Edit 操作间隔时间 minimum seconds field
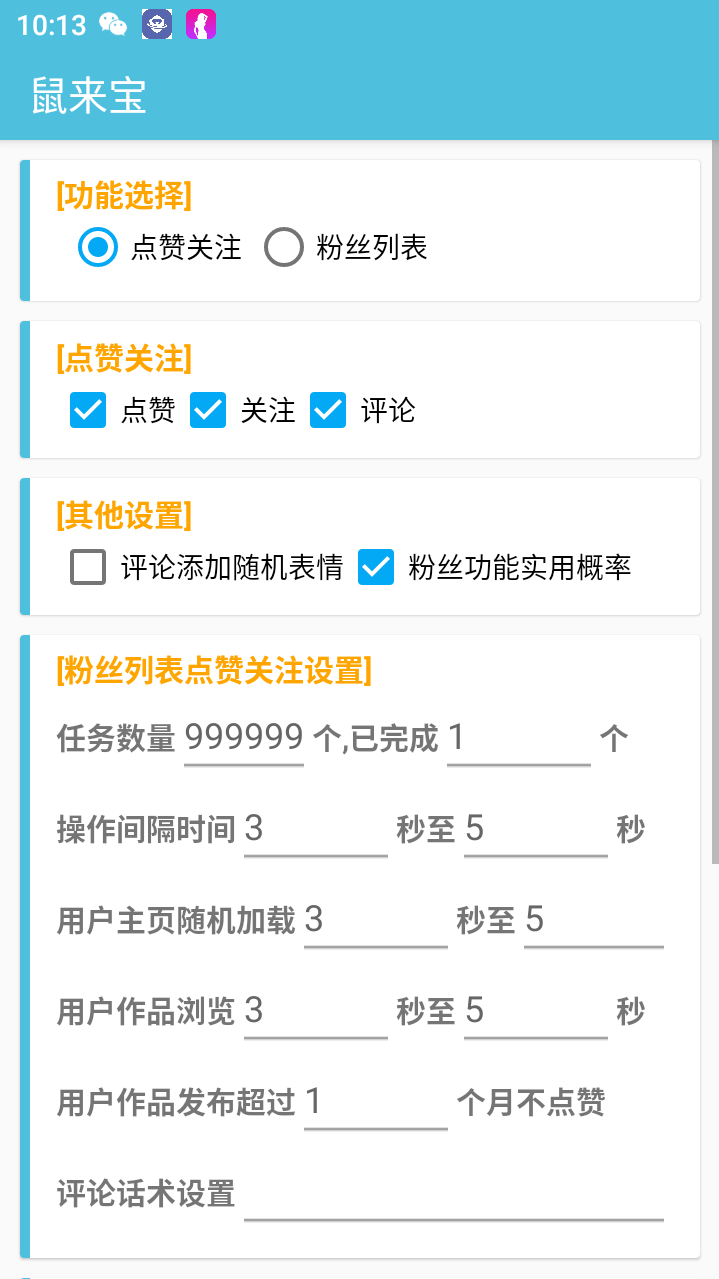This screenshot has width=719, height=1279. (315, 830)
